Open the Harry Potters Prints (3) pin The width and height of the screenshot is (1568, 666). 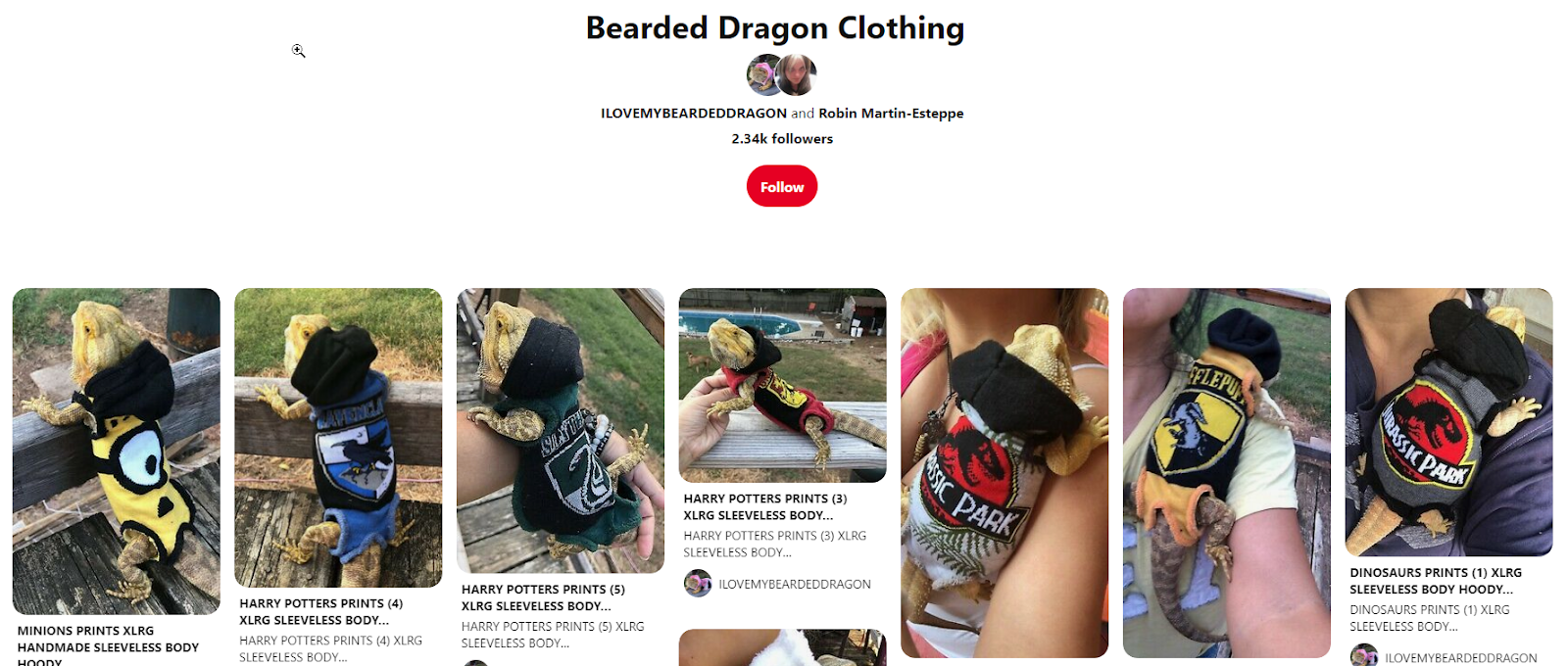tap(782, 384)
